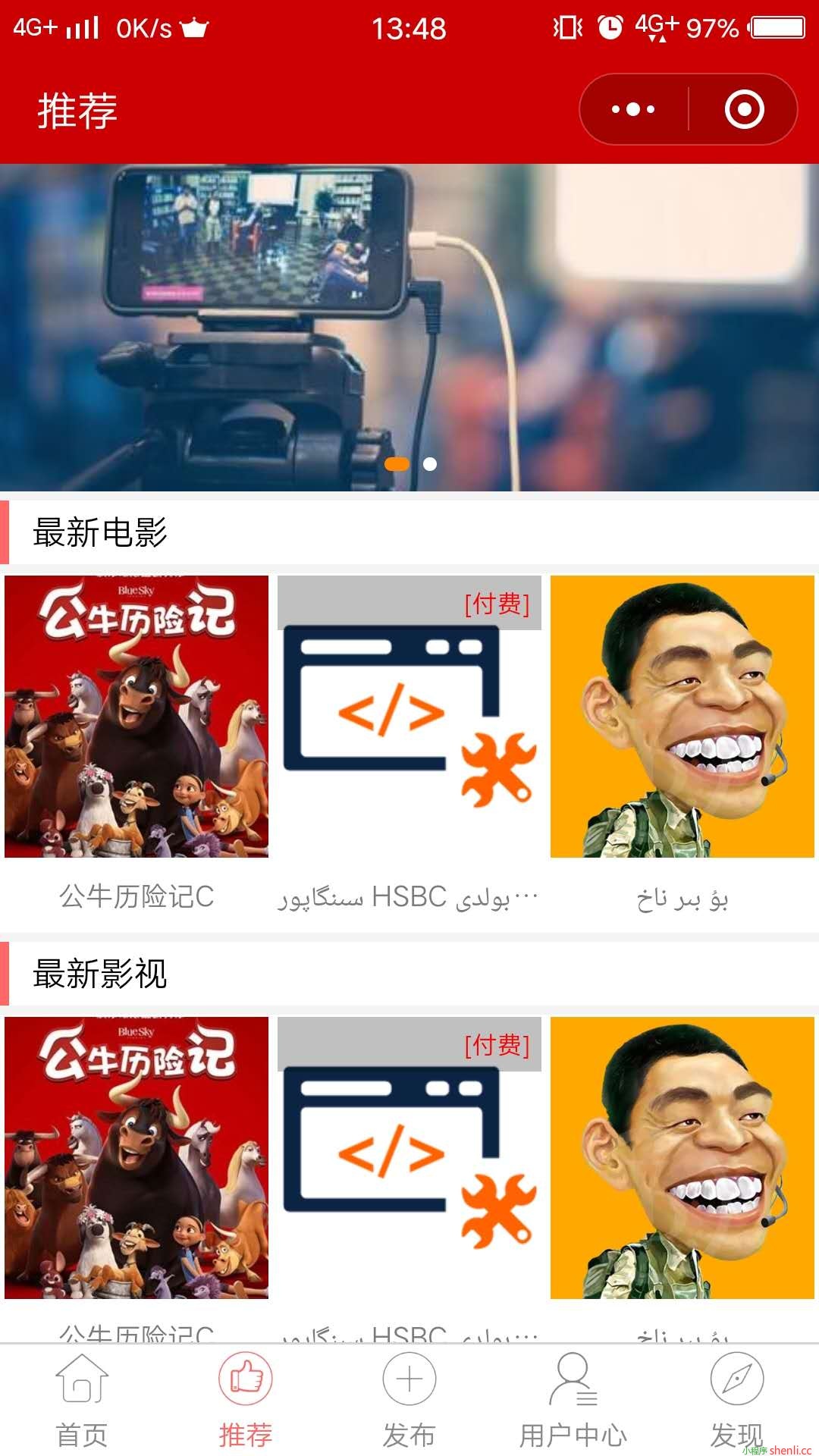Close the mini program with the circle button
819x1456 pixels.
(x=744, y=109)
